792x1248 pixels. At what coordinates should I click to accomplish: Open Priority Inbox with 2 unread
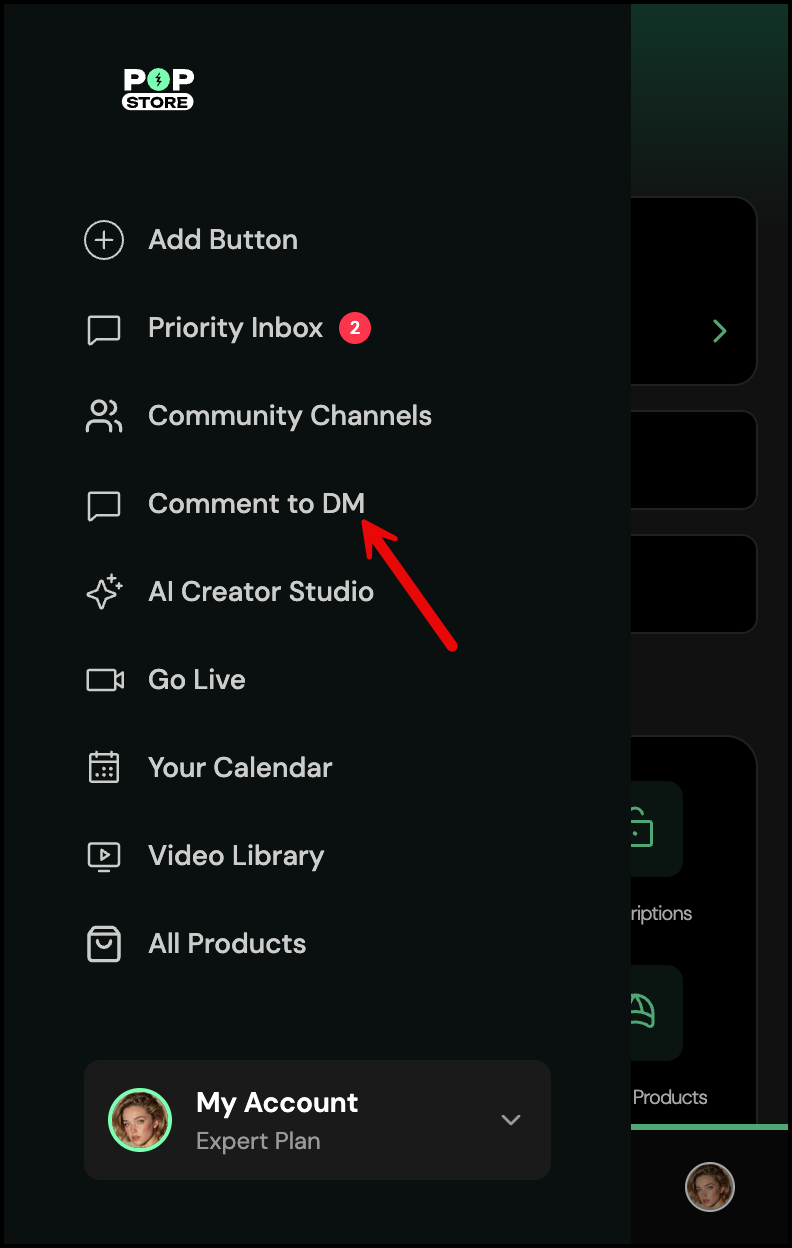pyautogui.click(x=235, y=328)
